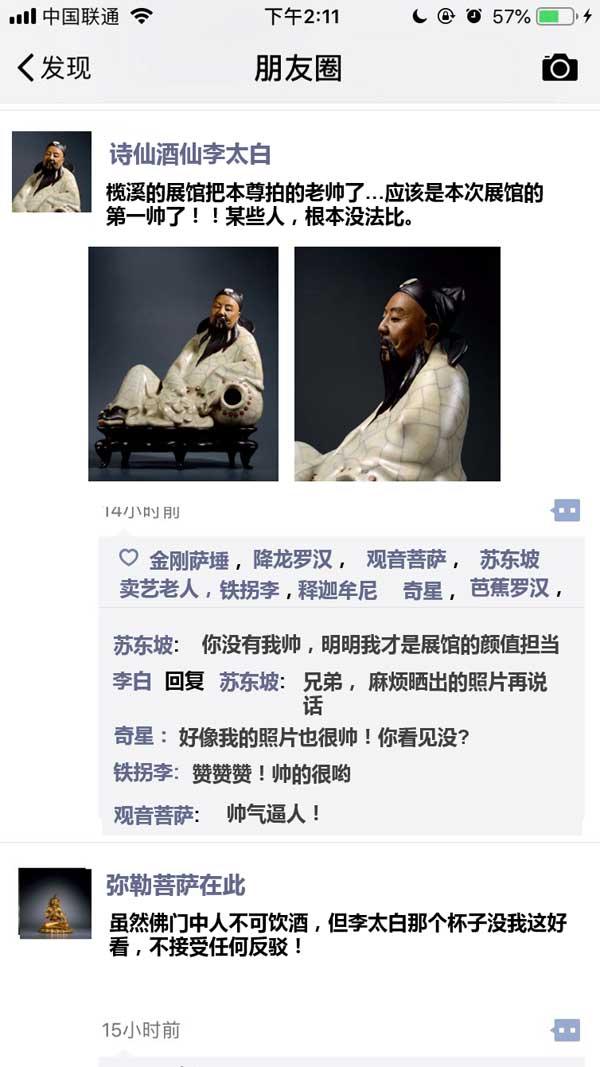Reply to 观音菩萨's 帅气逼人 comment

point(274,813)
